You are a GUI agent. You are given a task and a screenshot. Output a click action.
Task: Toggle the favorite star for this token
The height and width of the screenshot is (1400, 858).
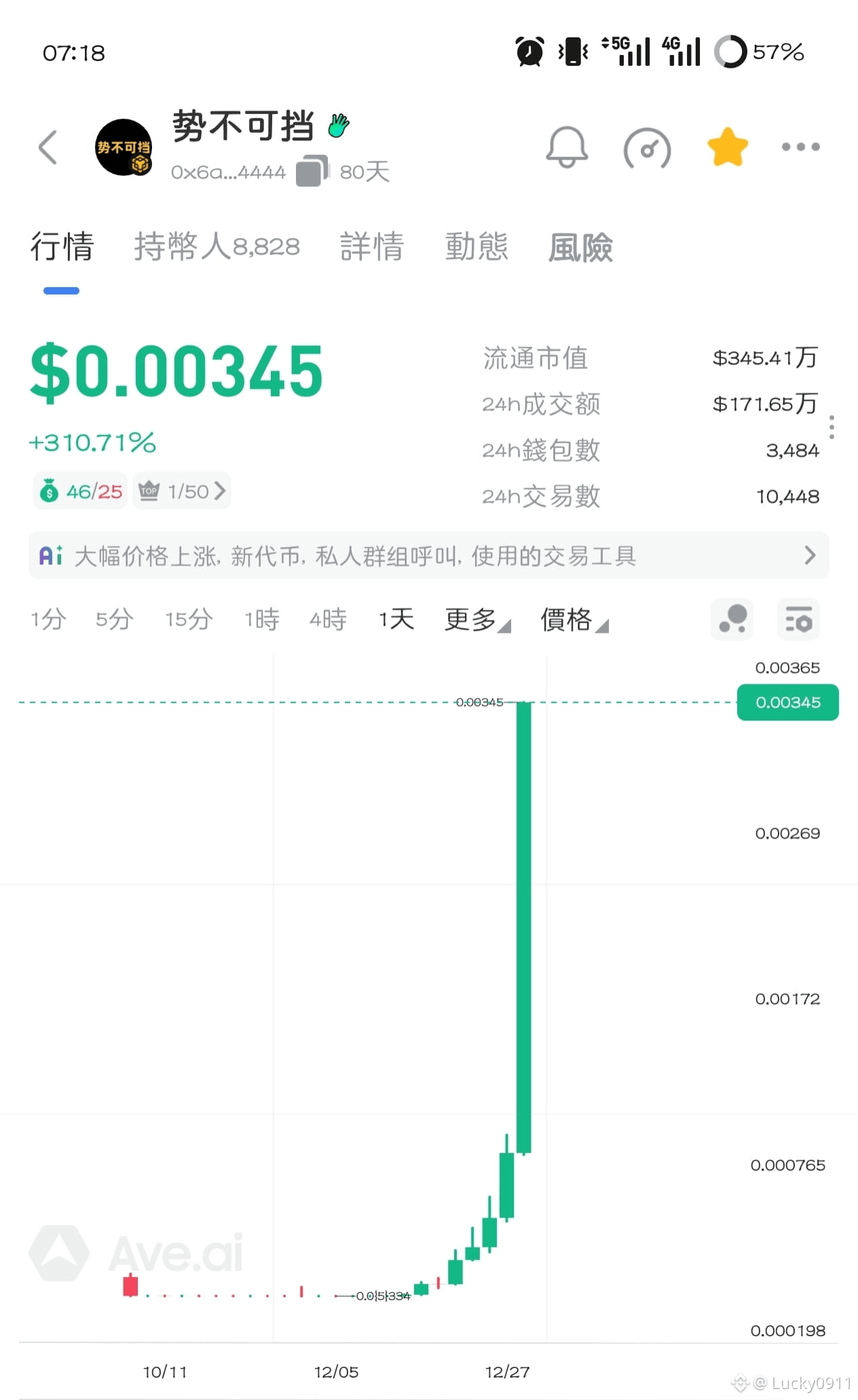[728, 146]
